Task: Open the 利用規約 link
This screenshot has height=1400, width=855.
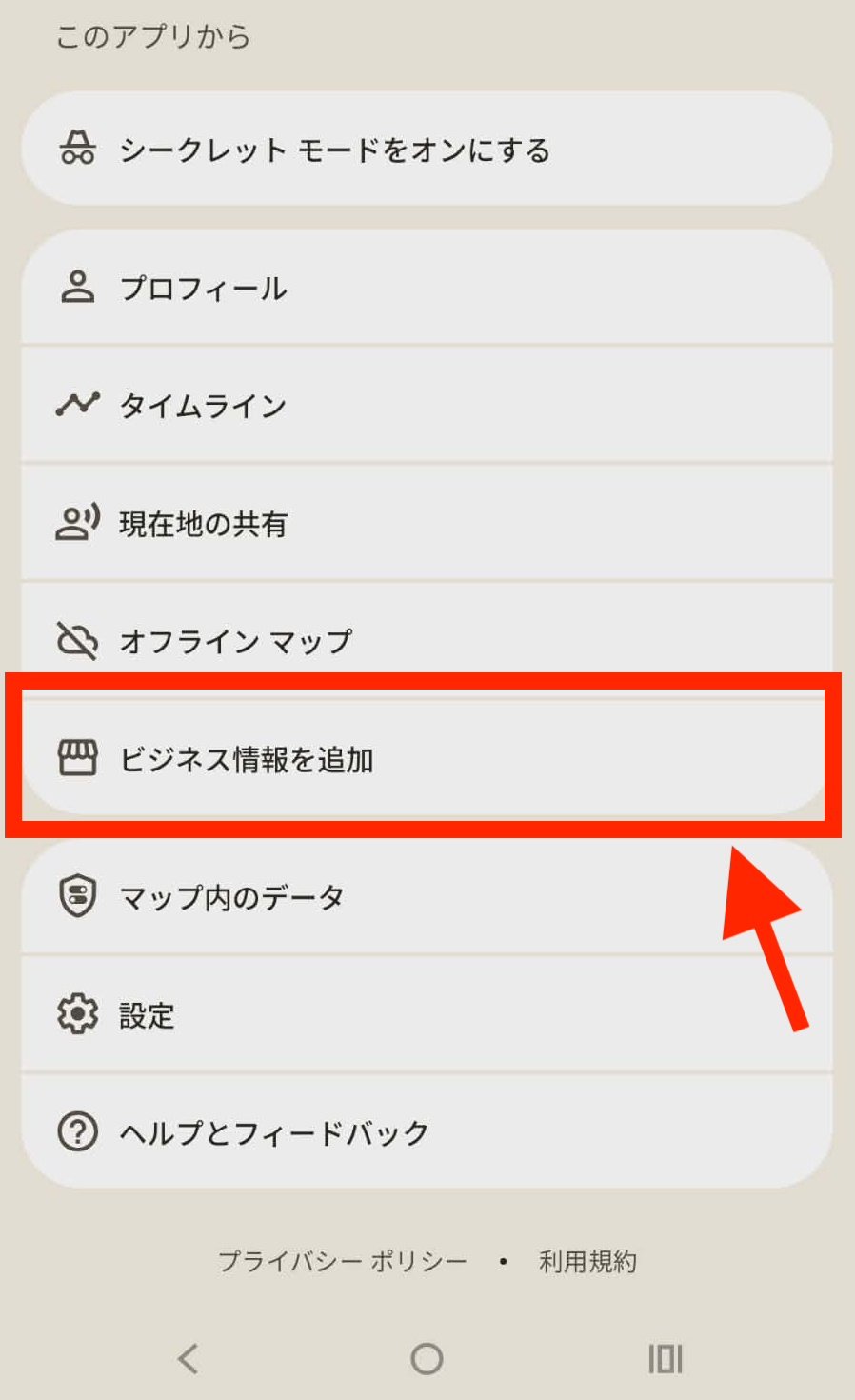Action: [x=587, y=1262]
